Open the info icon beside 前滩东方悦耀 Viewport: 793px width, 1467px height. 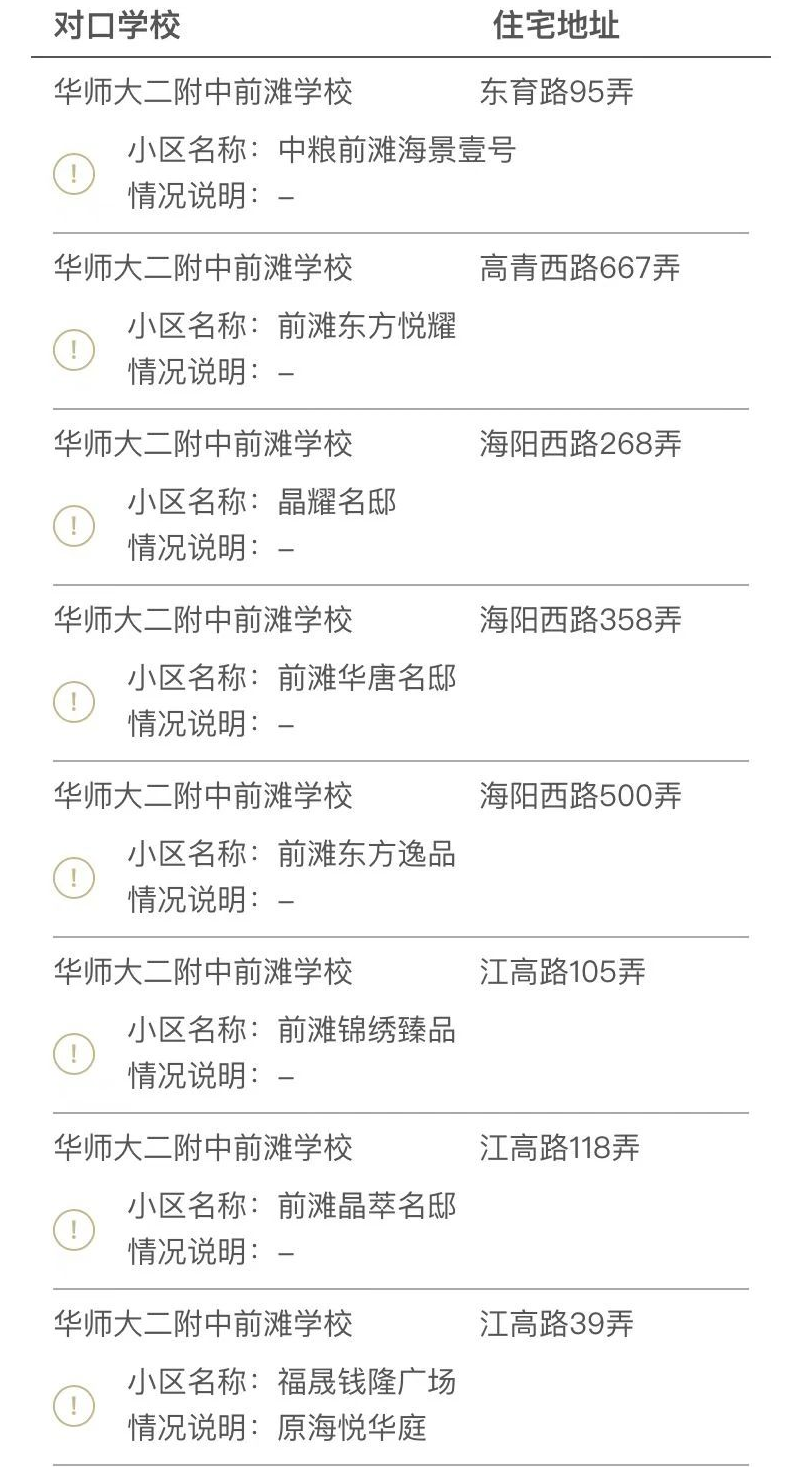[74, 350]
